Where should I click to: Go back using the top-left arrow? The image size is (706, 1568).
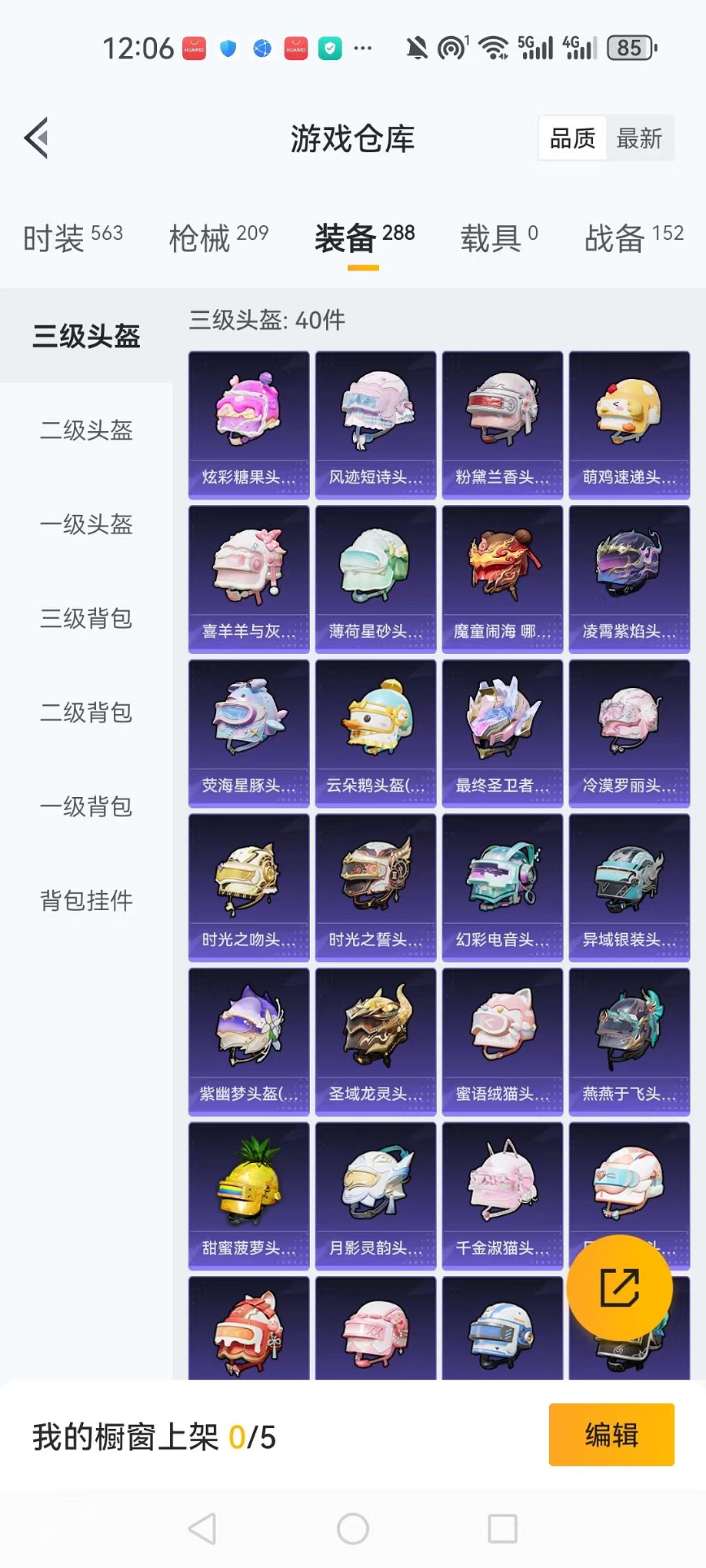[x=36, y=138]
